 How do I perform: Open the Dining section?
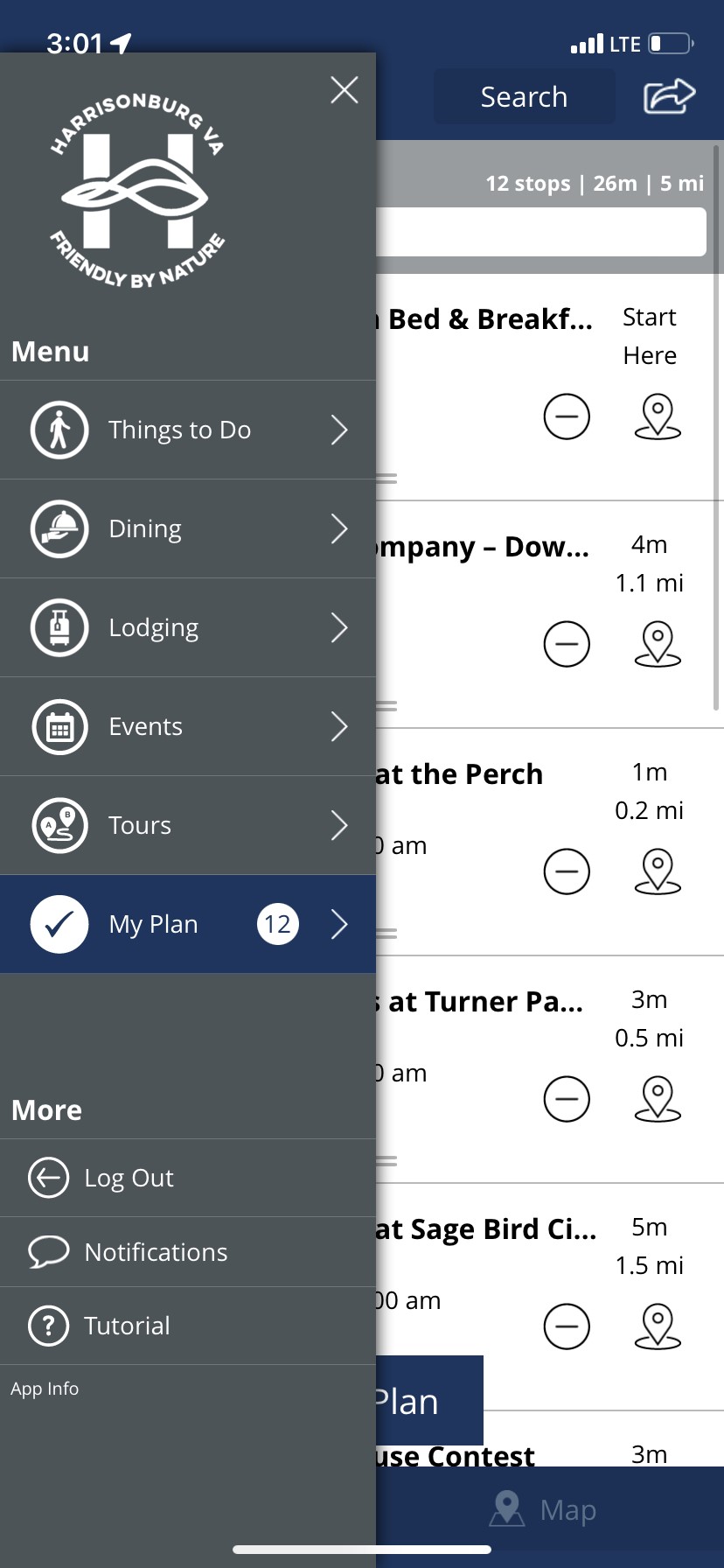tap(188, 528)
